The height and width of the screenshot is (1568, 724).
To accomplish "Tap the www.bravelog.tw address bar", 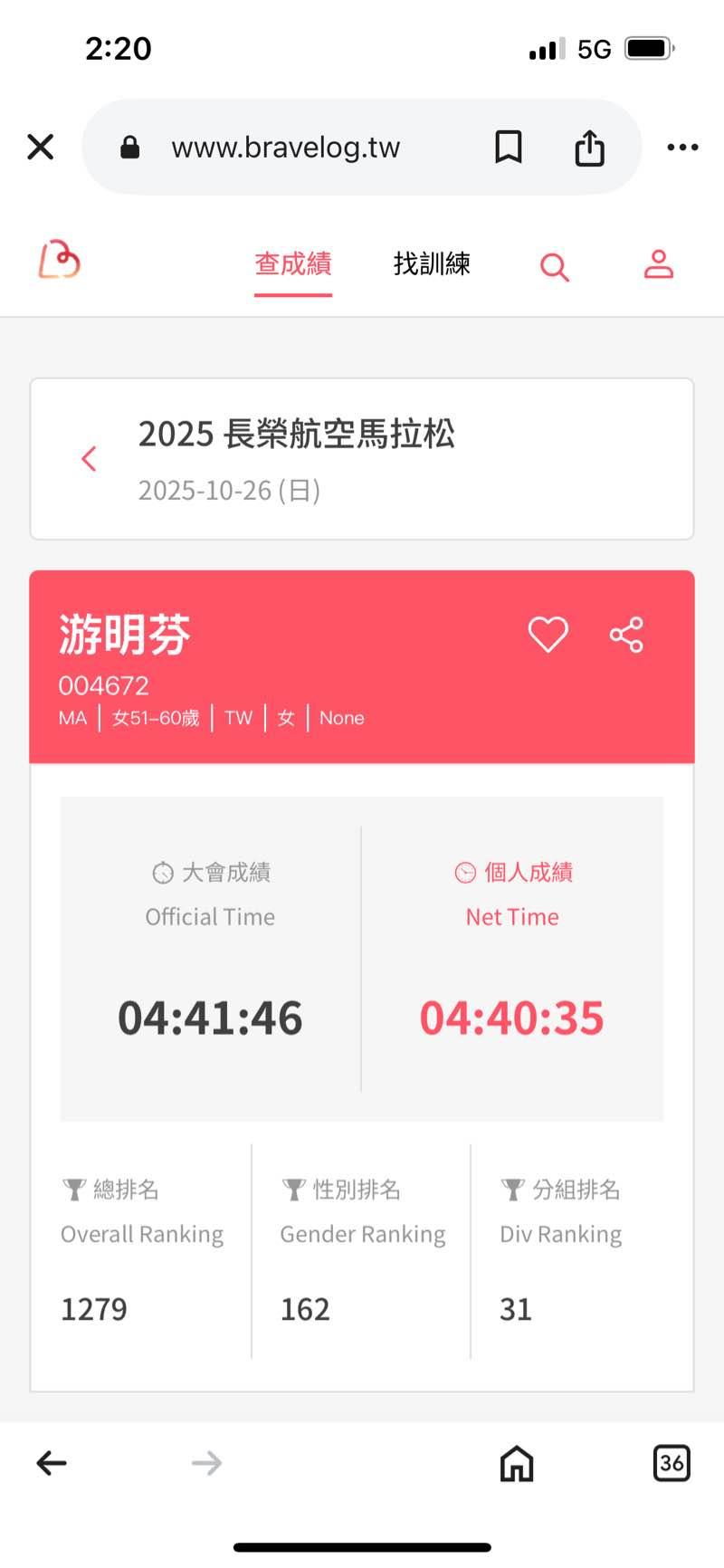I will [x=285, y=148].
